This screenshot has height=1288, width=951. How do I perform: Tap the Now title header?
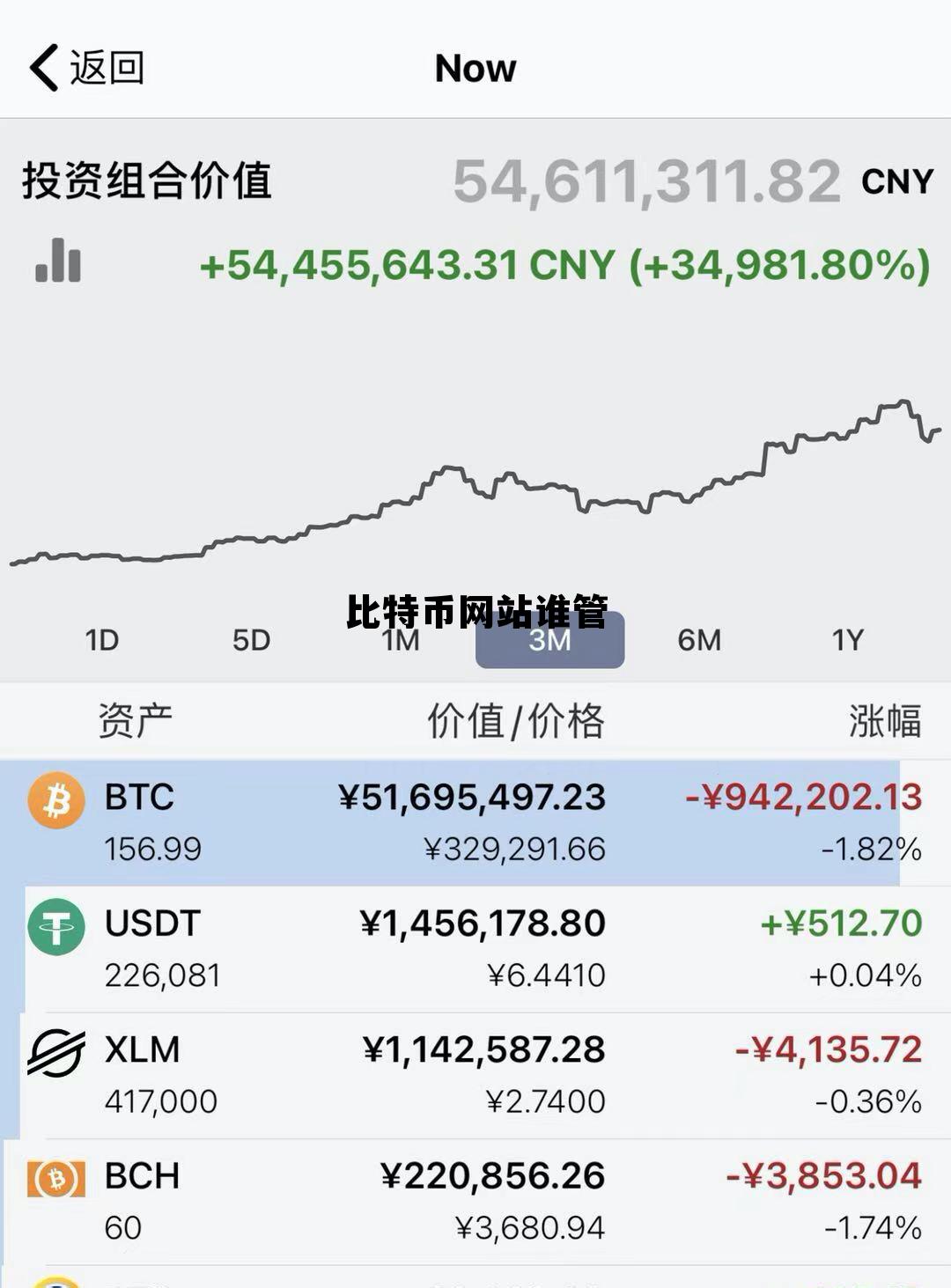click(x=475, y=68)
